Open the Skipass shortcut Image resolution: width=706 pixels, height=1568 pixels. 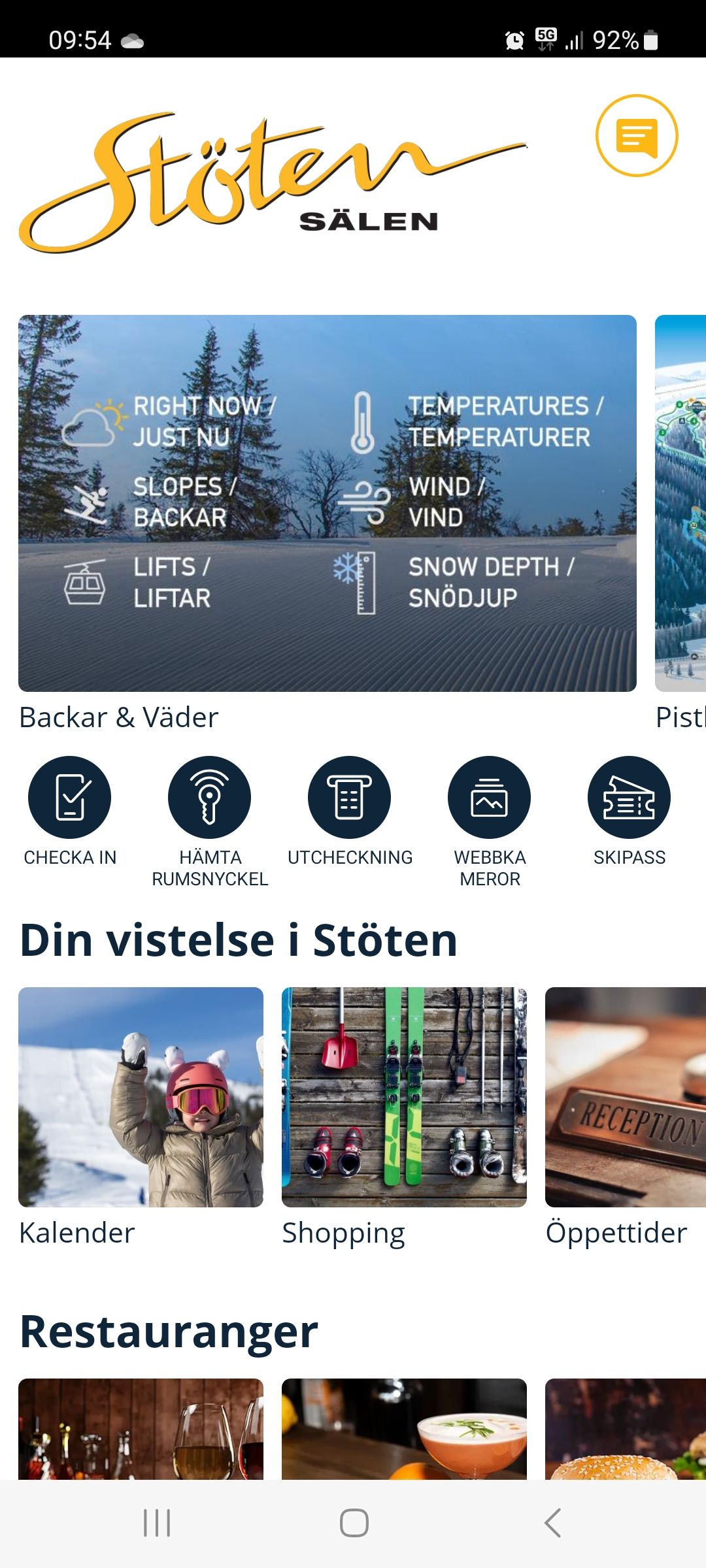pos(629,797)
